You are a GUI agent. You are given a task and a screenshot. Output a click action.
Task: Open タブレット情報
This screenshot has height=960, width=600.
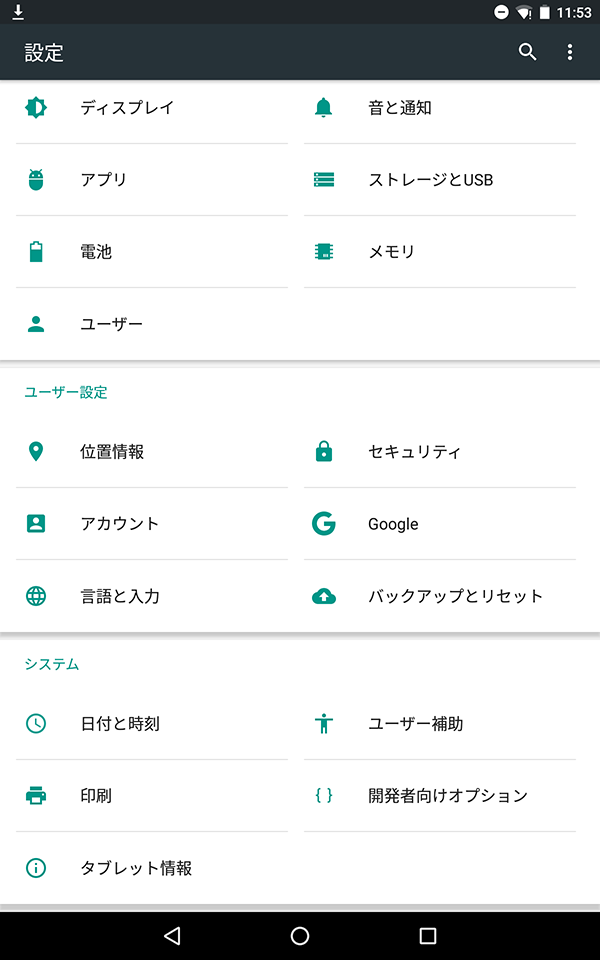click(x=152, y=868)
